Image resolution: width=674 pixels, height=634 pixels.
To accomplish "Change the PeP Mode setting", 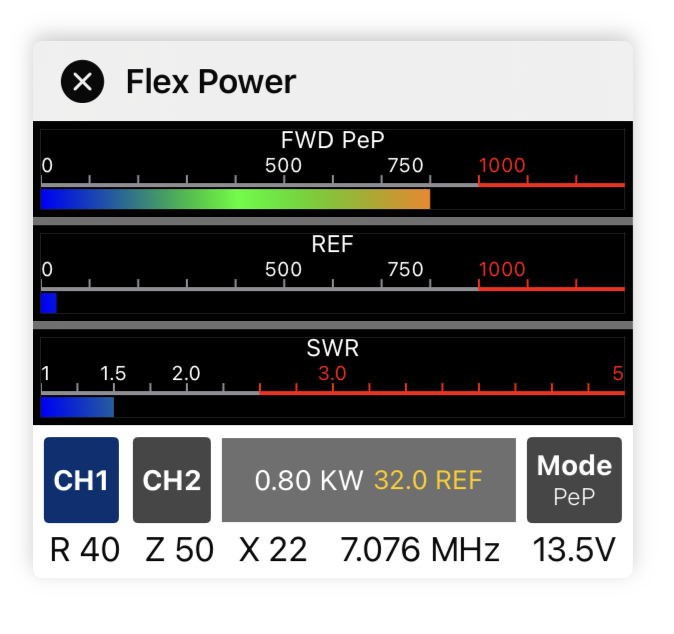I will coord(574,480).
